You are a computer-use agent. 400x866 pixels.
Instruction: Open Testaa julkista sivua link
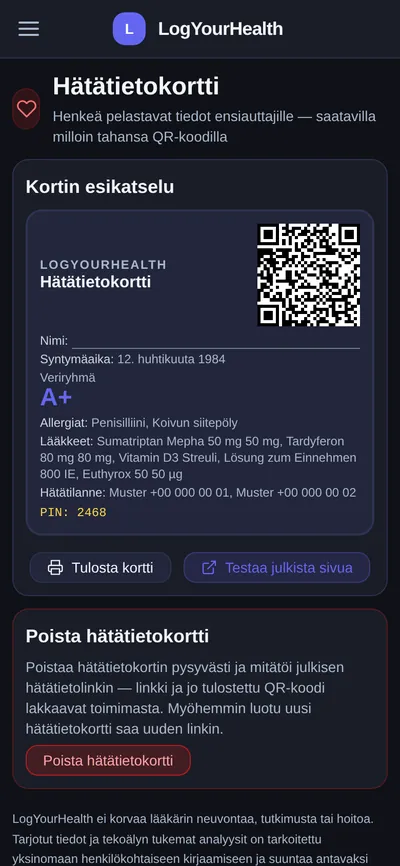[x=277, y=568]
